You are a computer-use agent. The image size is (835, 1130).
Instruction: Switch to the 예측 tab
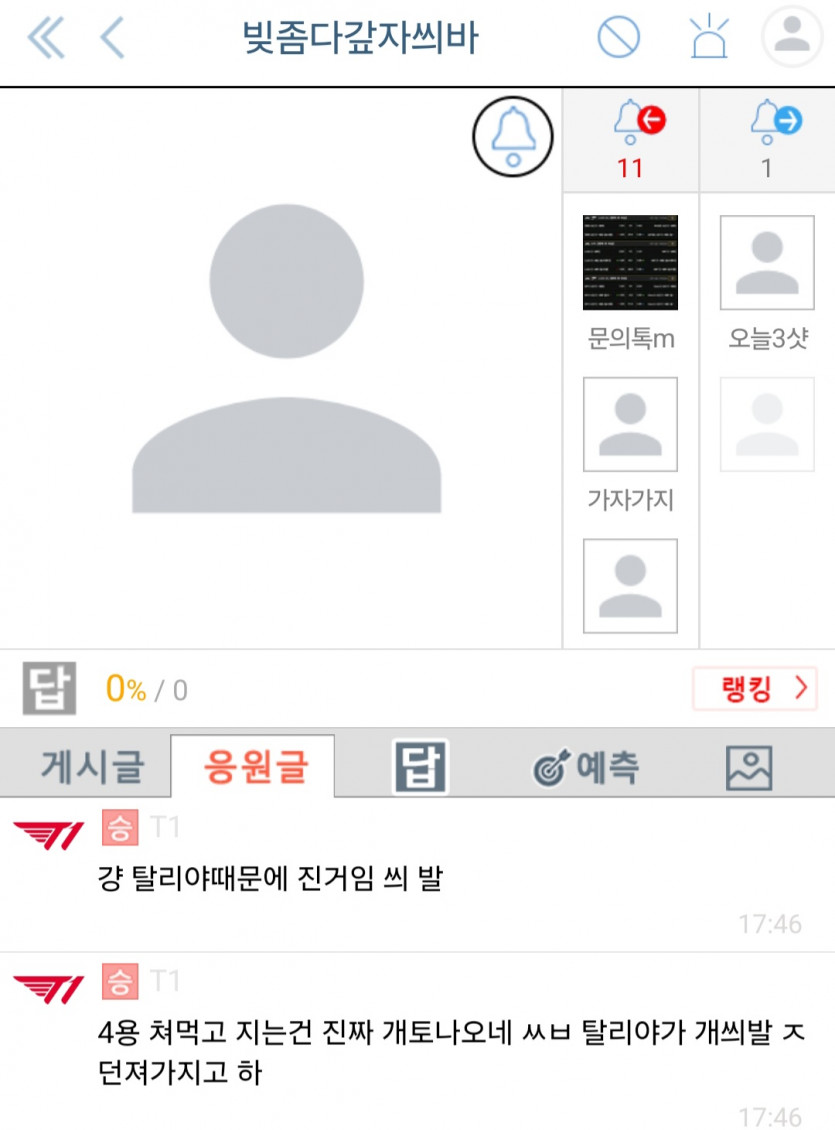click(x=587, y=768)
